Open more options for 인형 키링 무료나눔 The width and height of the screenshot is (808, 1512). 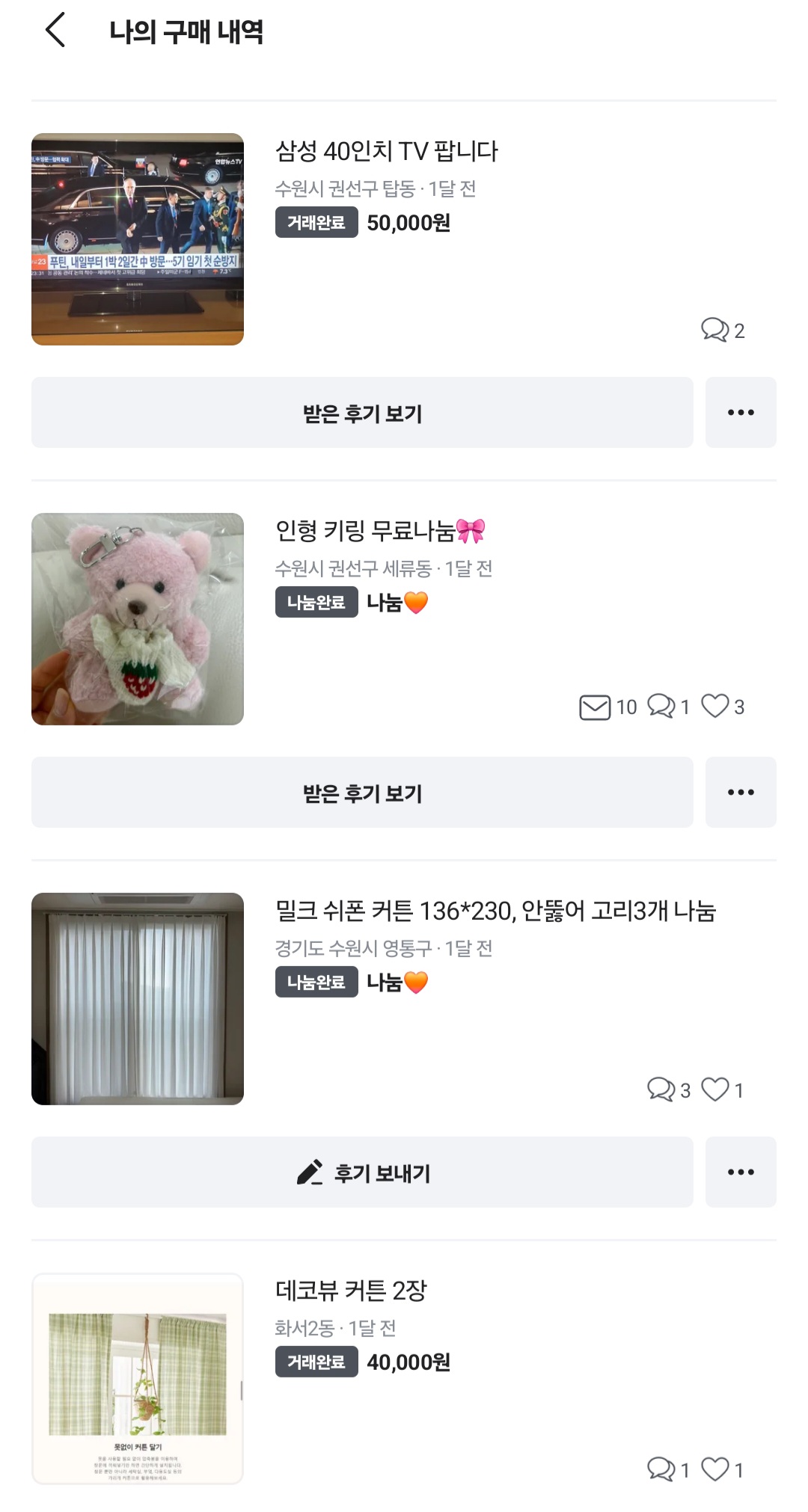tap(740, 793)
